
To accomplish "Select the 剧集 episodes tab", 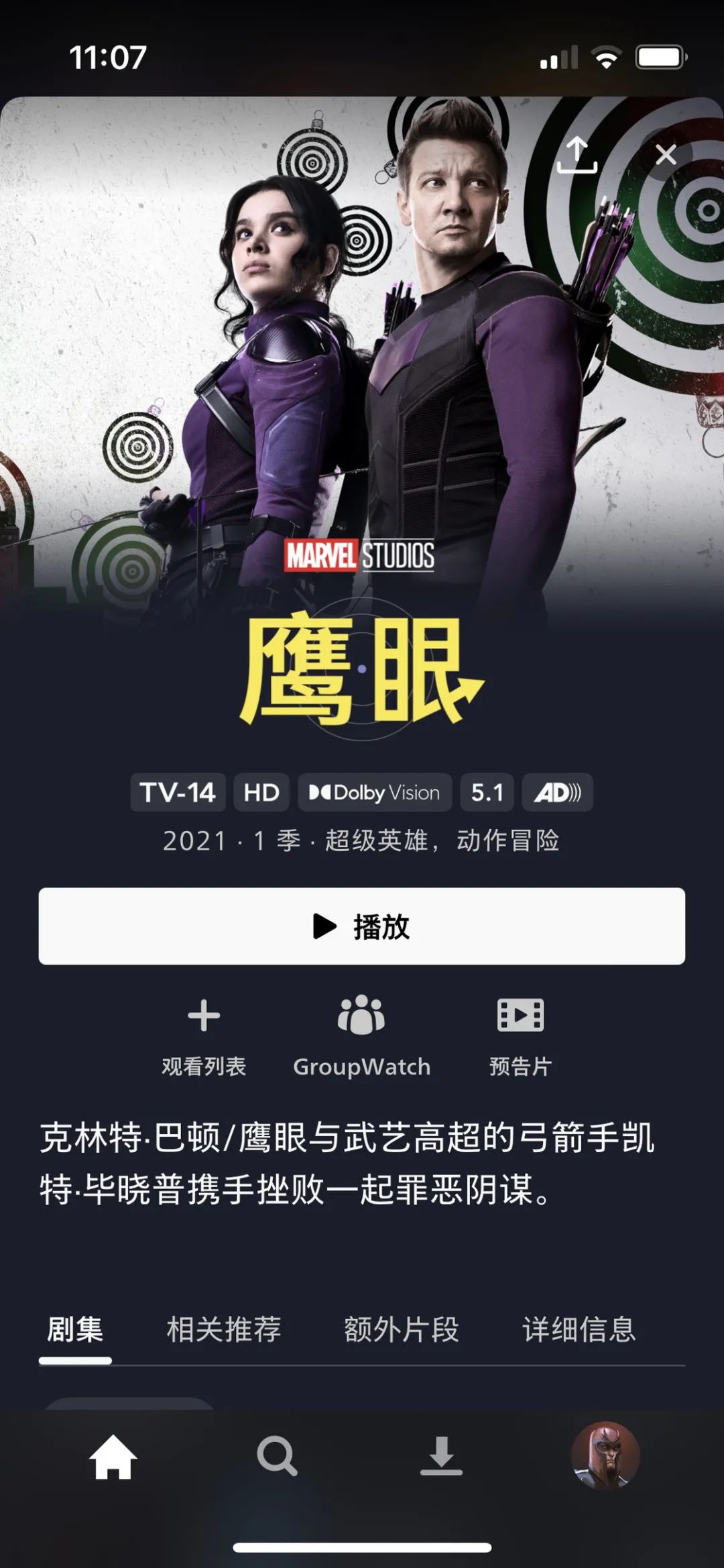I will (75, 1329).
